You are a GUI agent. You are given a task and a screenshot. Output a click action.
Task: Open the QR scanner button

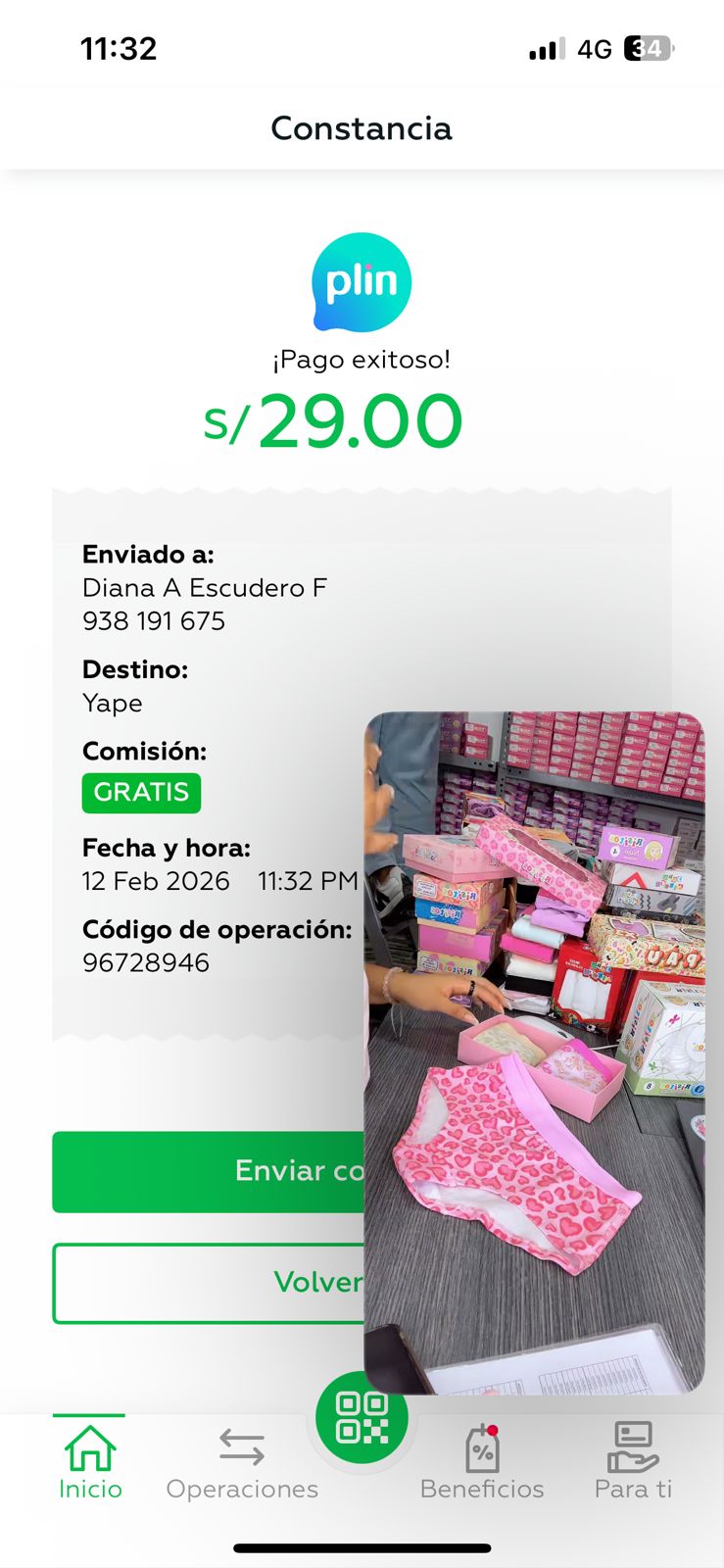[x=362, y=1419]
